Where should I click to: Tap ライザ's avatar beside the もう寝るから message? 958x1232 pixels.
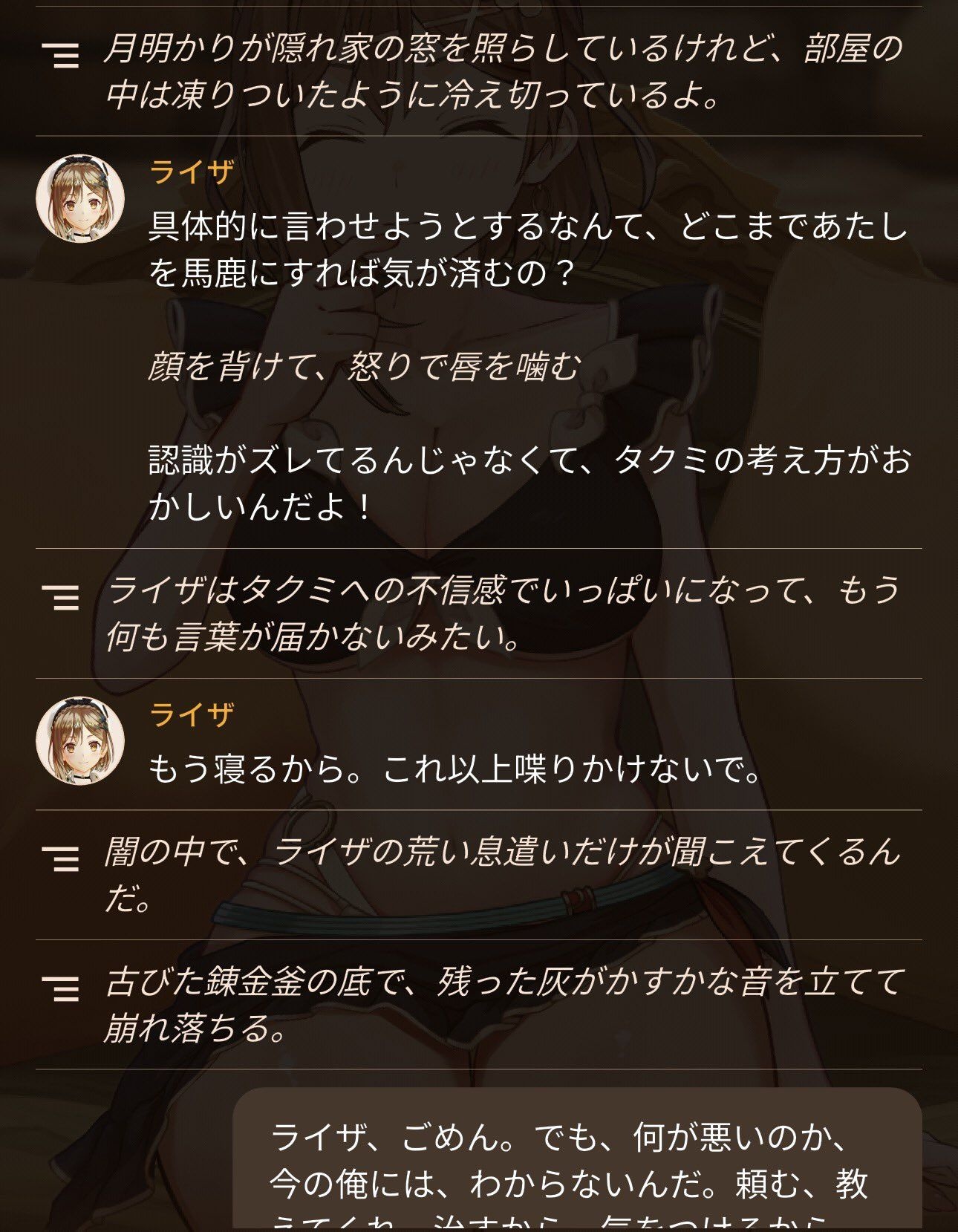[x=79, y=740]
